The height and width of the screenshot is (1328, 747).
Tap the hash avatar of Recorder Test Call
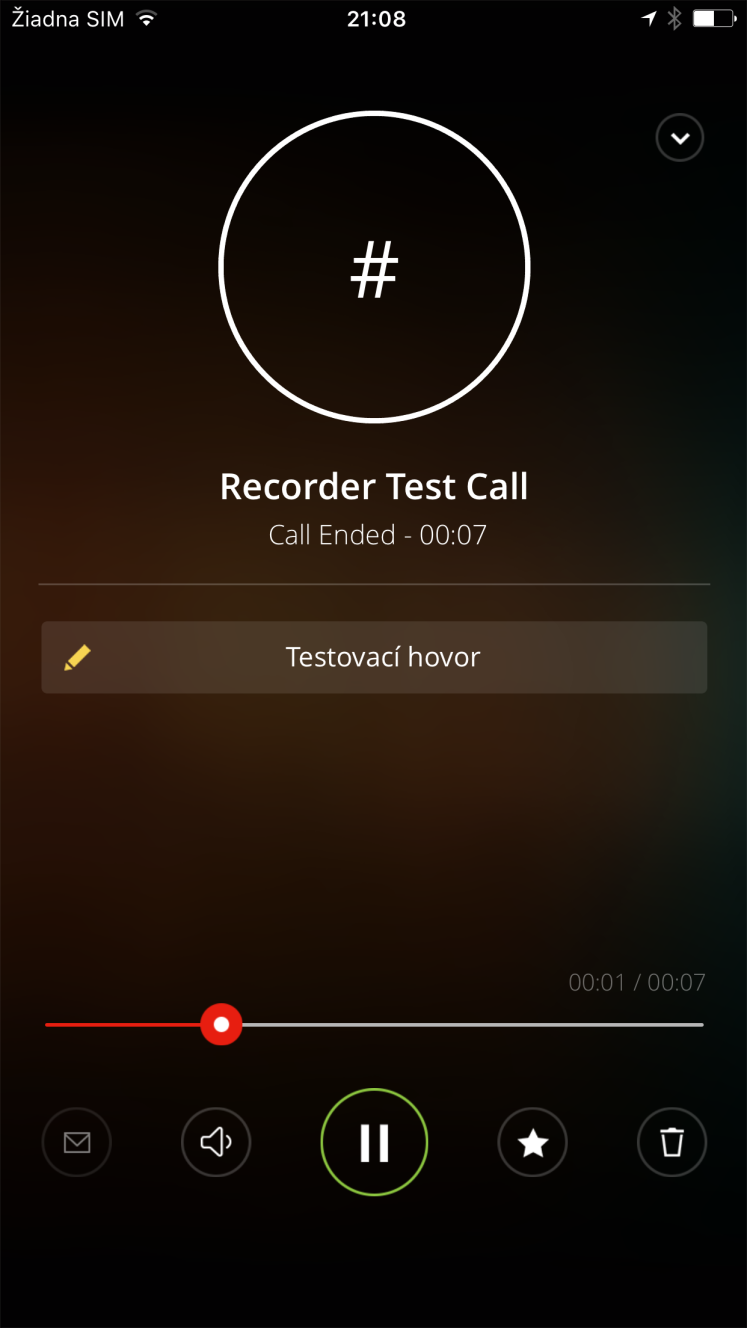point(374,268)
